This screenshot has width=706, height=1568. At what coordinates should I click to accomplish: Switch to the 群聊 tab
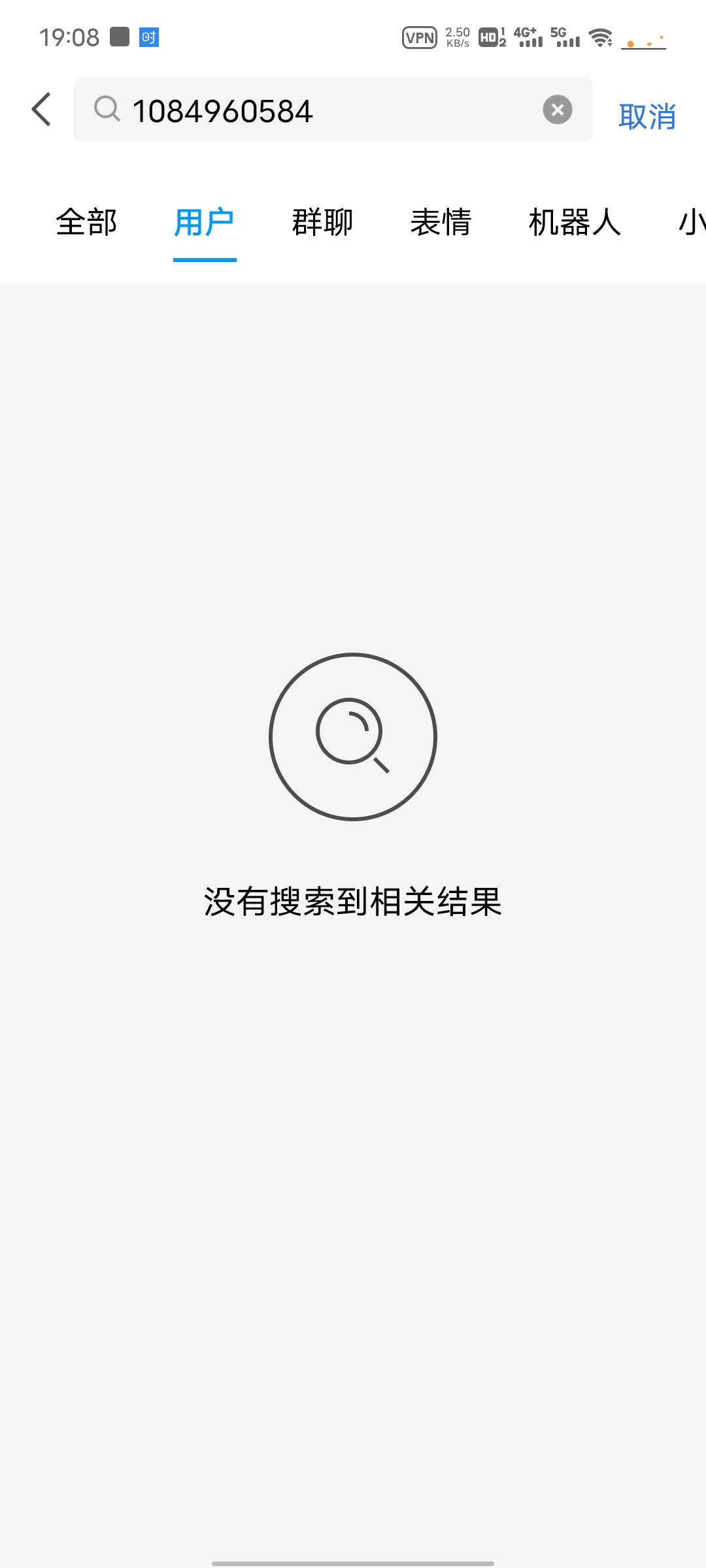click(x=322, y=222)
